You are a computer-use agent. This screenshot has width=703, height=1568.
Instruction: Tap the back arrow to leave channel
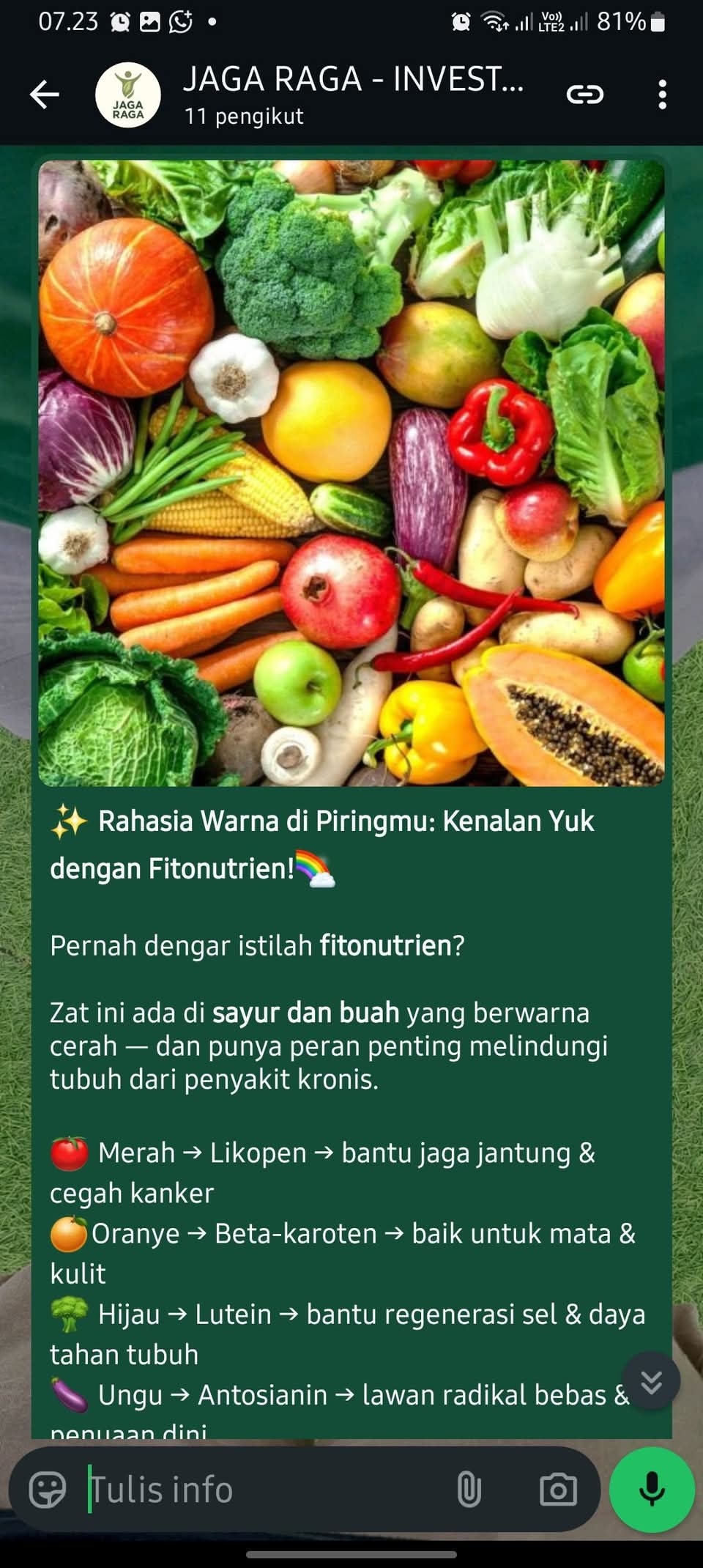[x=45, y=94]
